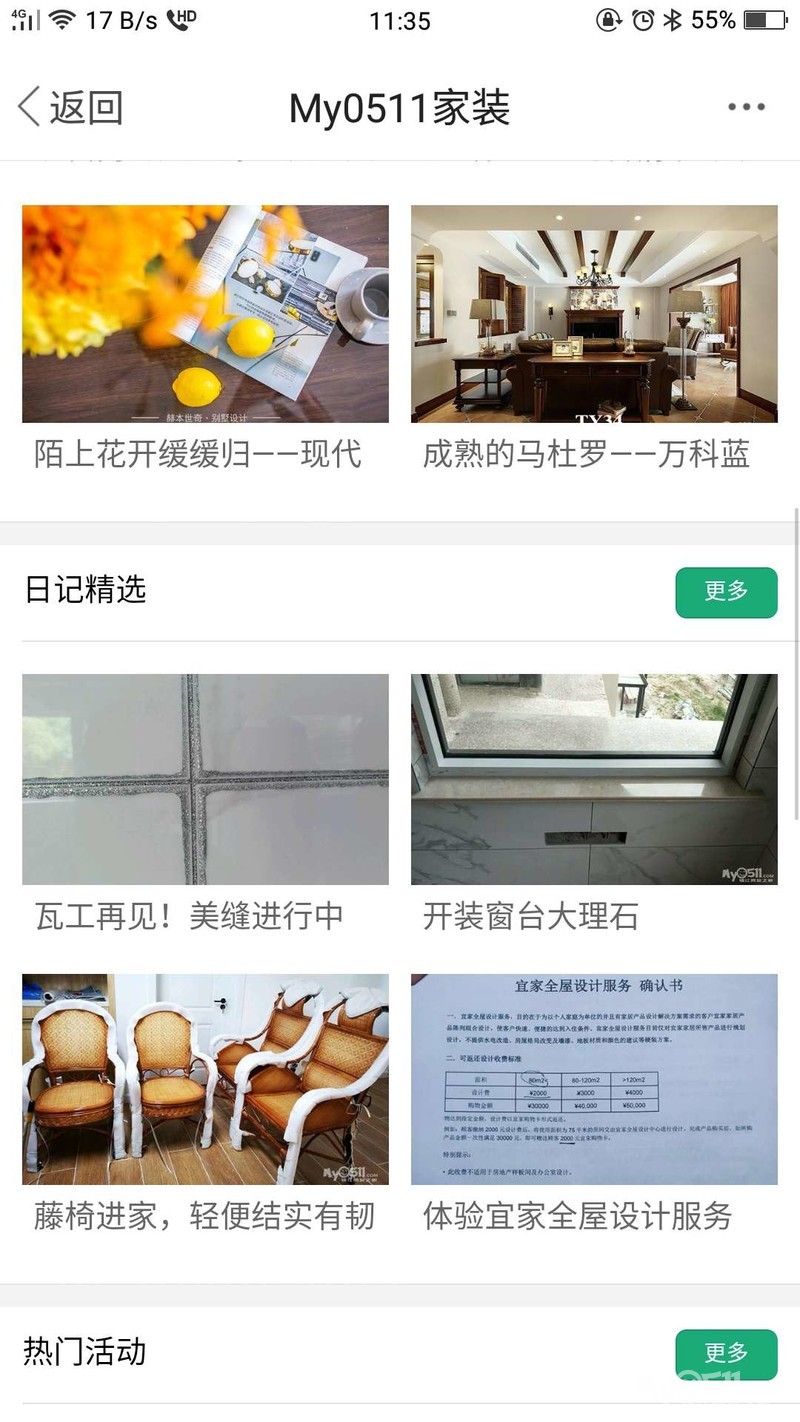Open the 陌上花开缓缓归 modern design card
800x1422 pixels.
coord(205,340)
